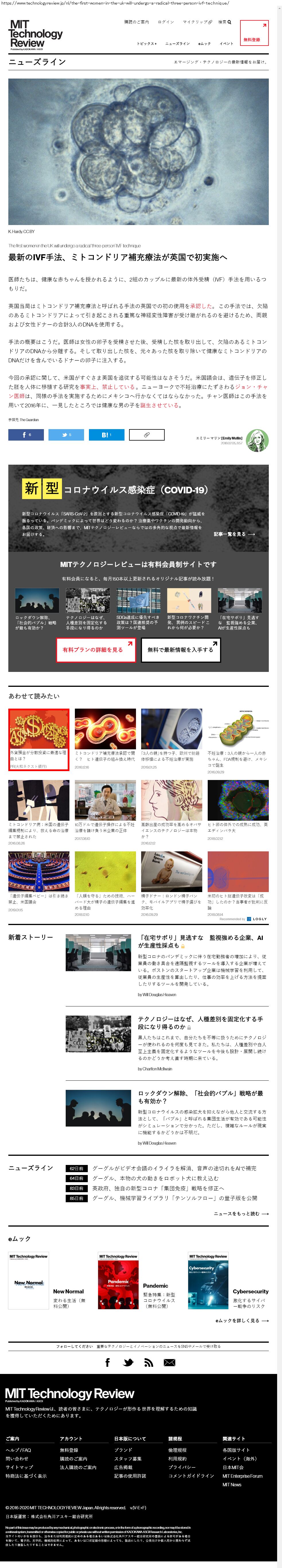Open the トピックス menu
The width and height of the screenshot is (282, 1568).
(x=146, y=44)
